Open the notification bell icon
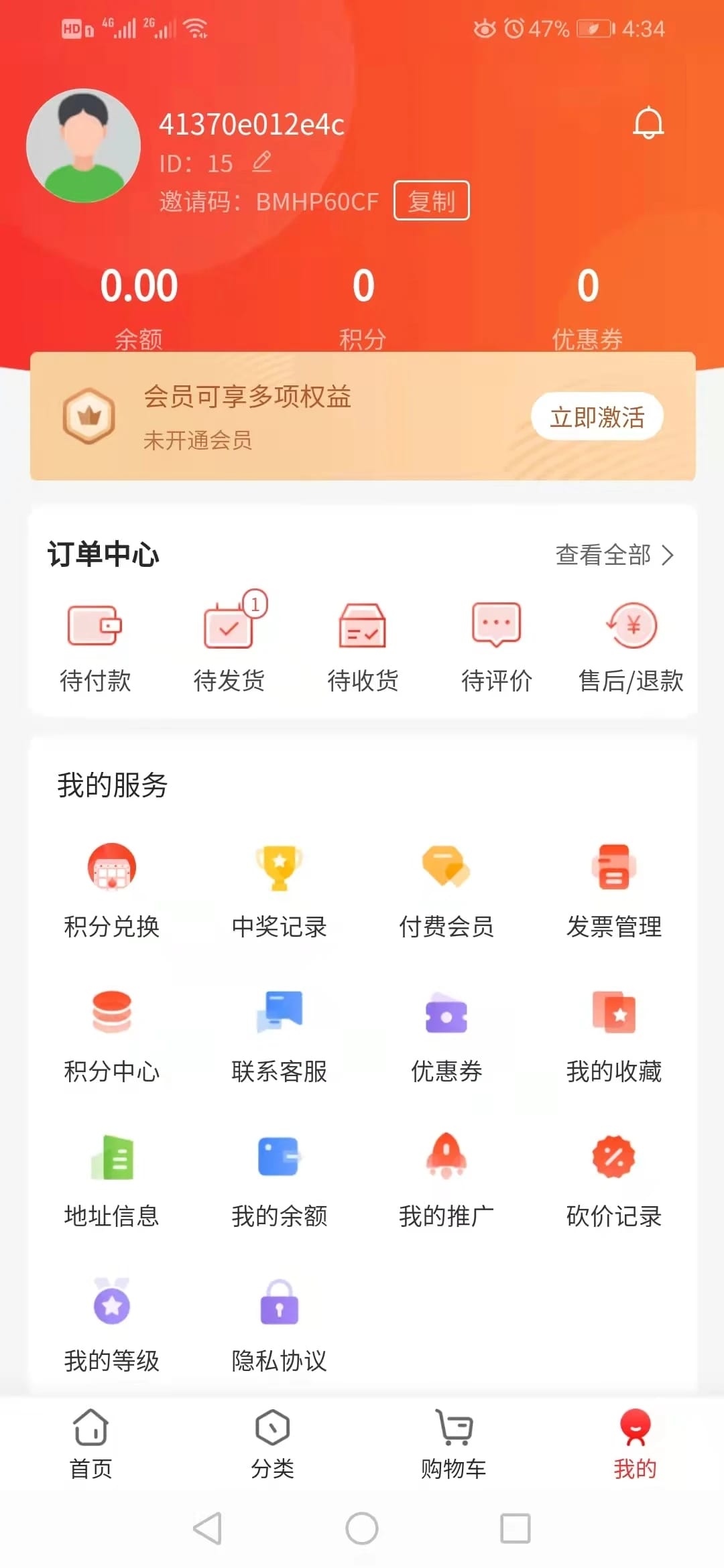The height and width of the screenshot is (1568, 724). [x=648, y=122]
